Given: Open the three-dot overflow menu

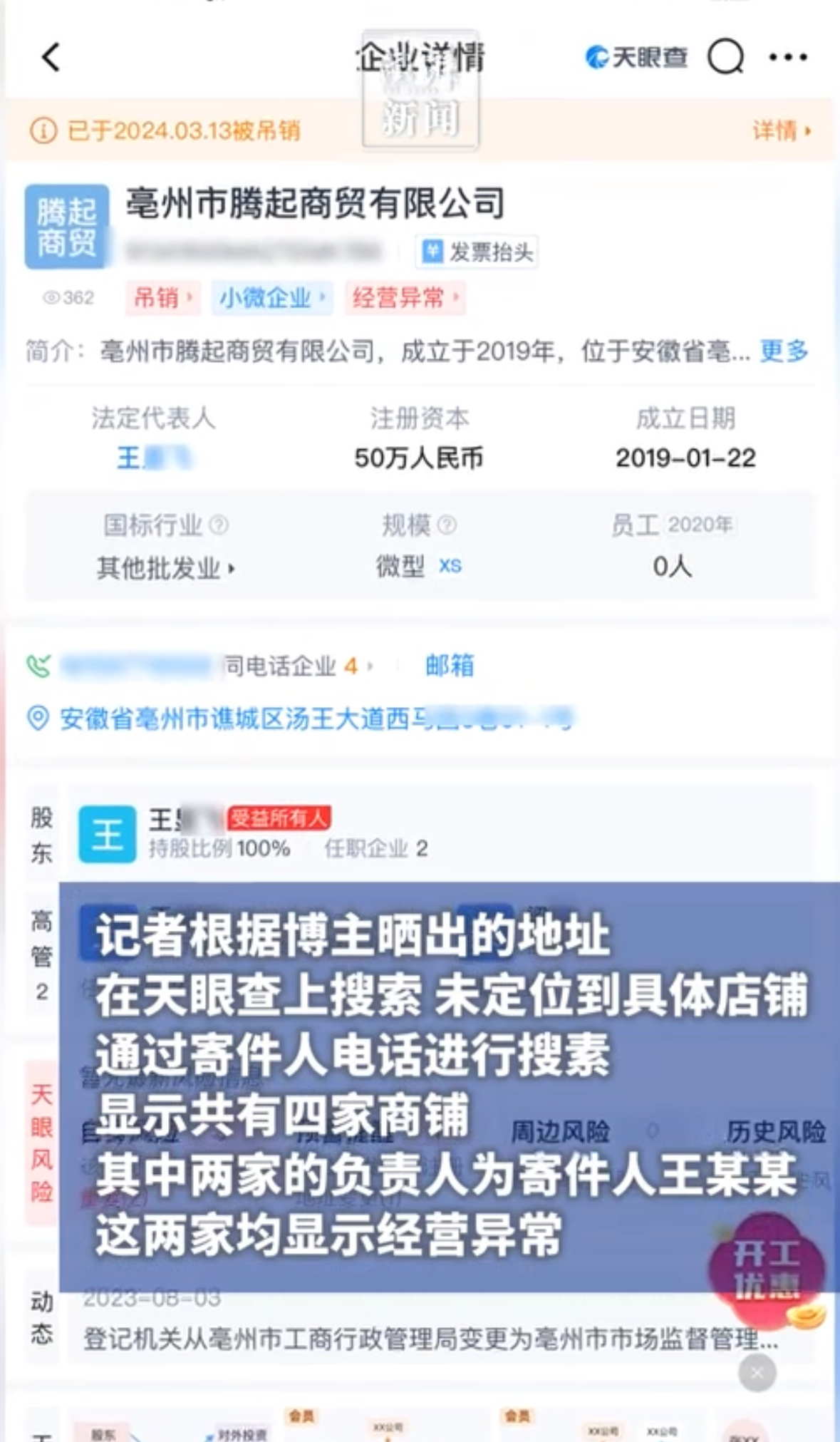Looking at the screenshot, I should pos(789,57).
